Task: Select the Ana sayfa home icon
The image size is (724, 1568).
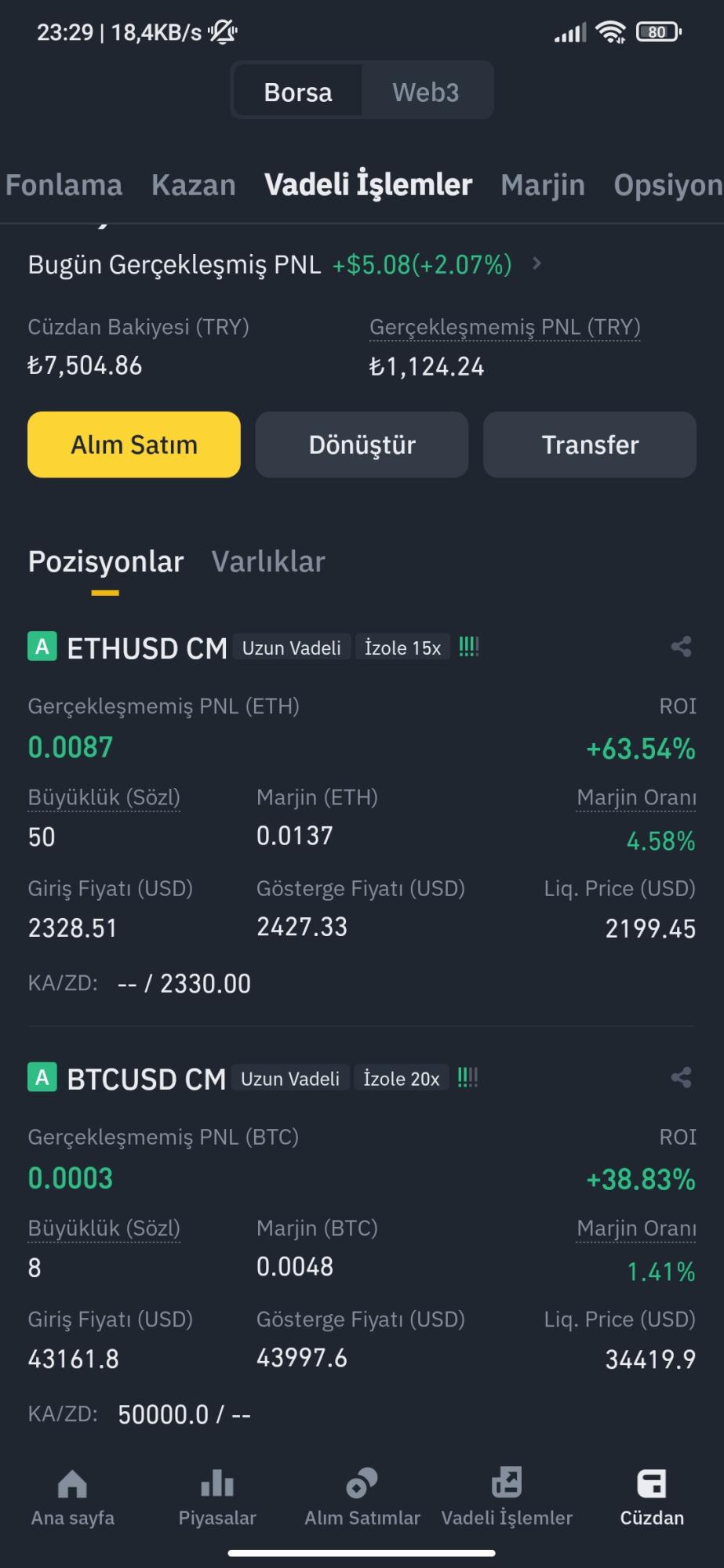Action: click(72, 1486)
